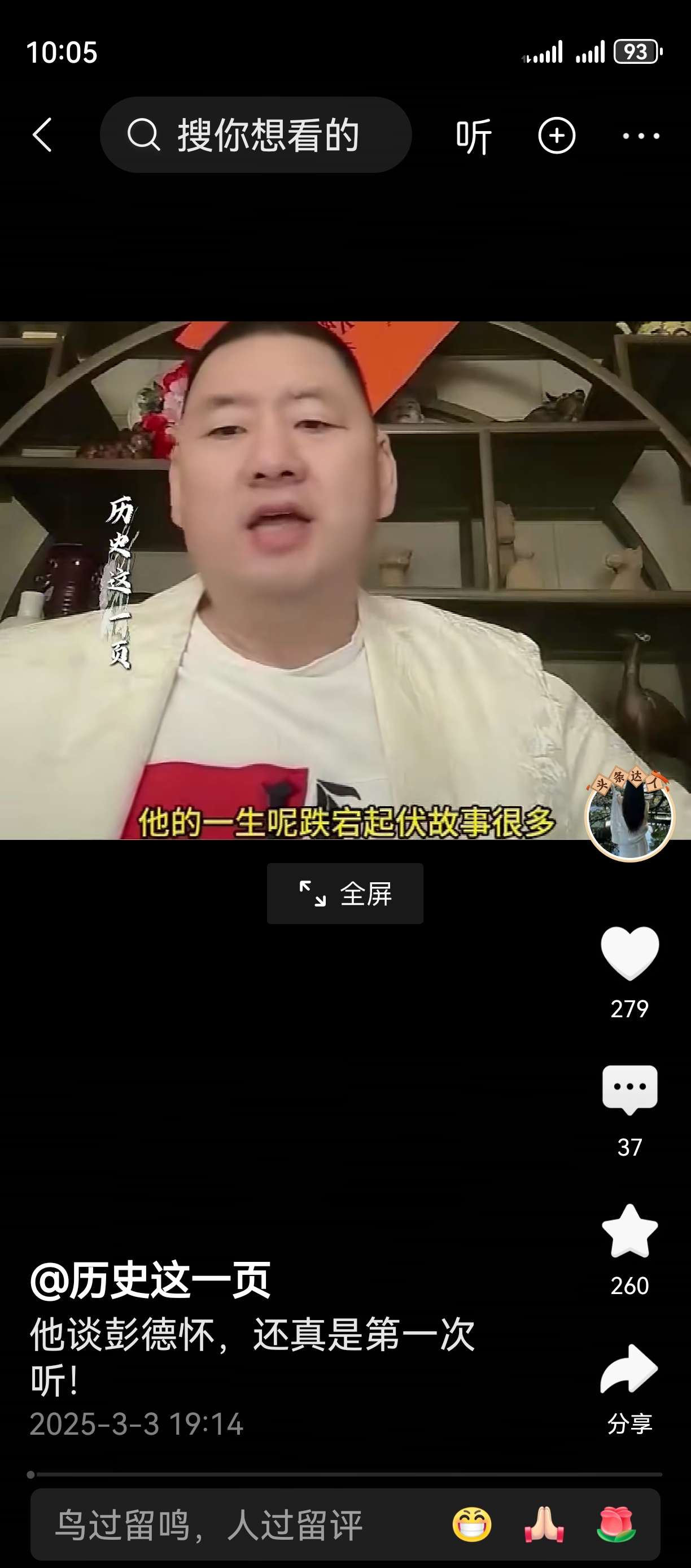
Task: Tap the comment field 鸟过留鸣，人过留评
Action: click(x=210, y=1525)
